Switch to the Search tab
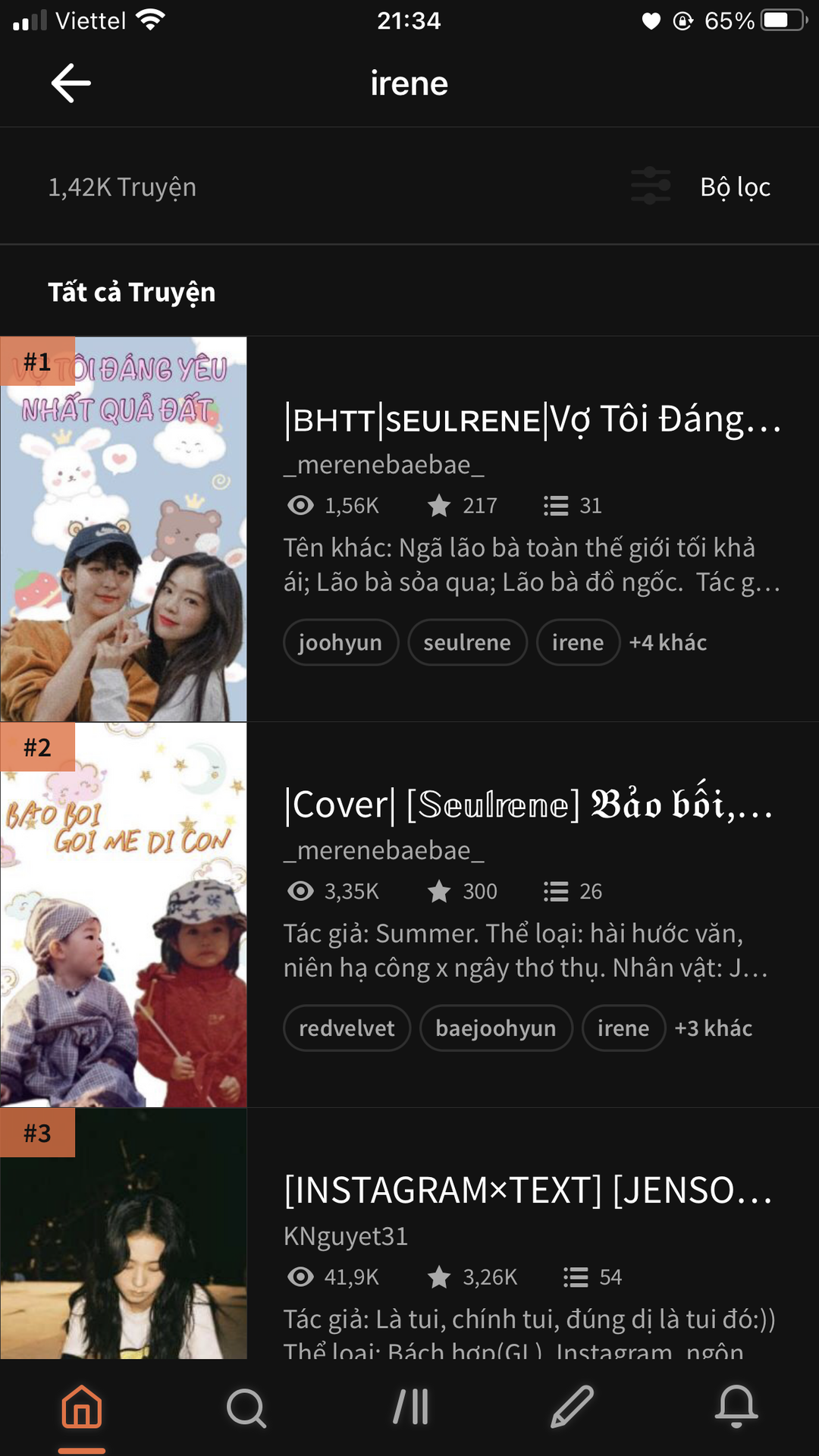Image resolution: width=819 pixels, height=1456 pixels. [246, 1407]
